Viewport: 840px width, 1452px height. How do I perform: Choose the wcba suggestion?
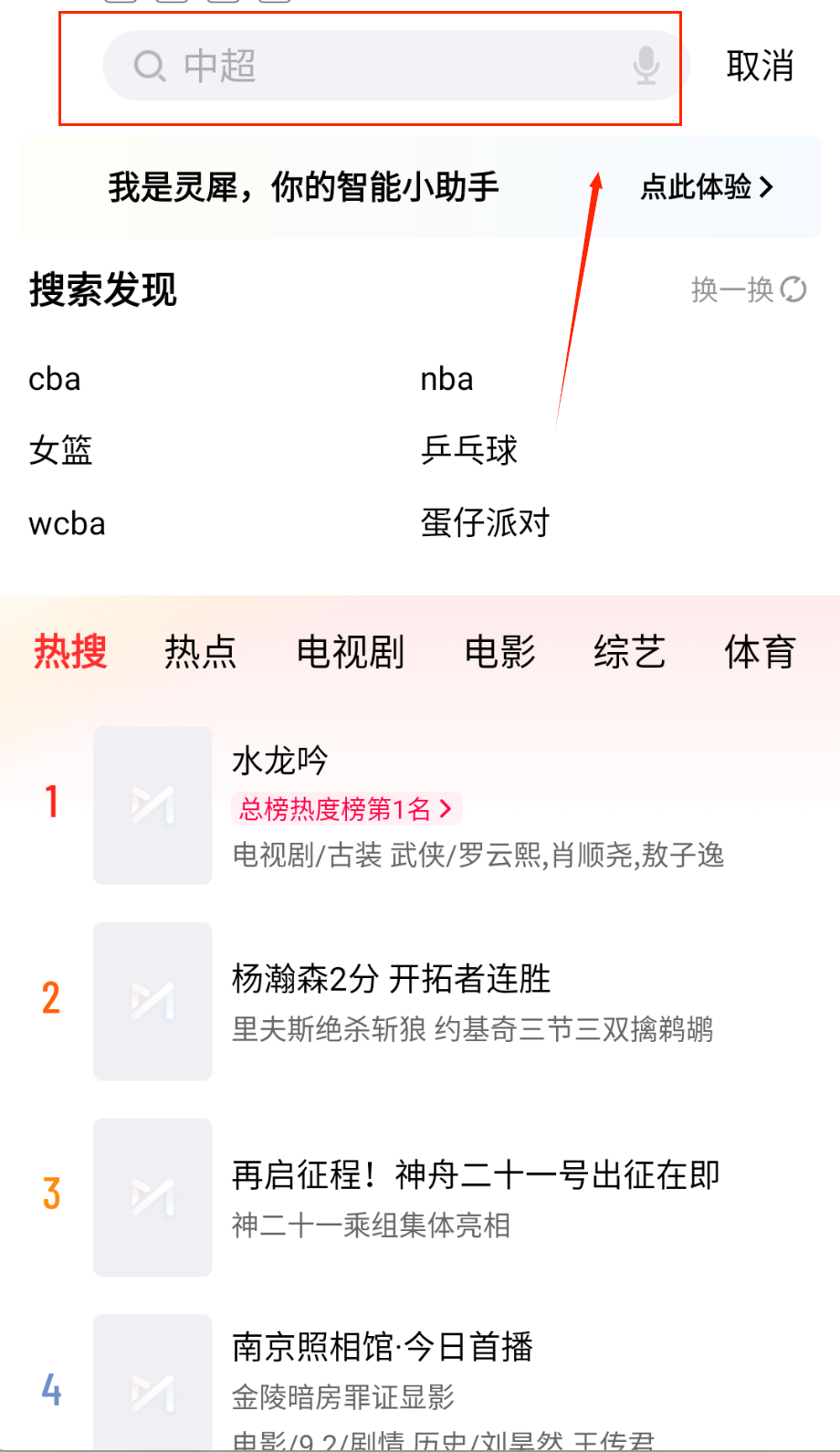point(67,524)
